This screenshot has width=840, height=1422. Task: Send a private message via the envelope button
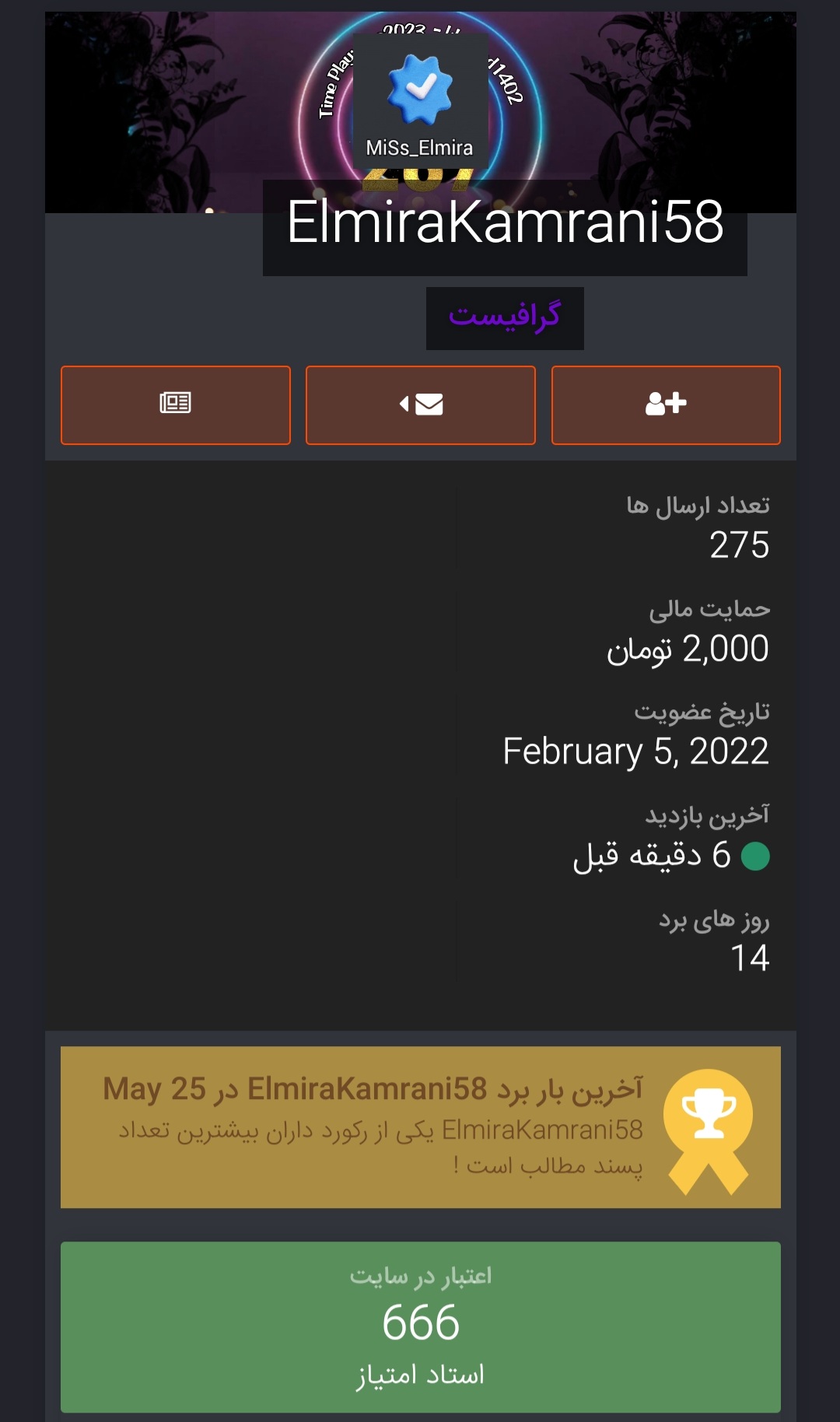point(421,405)
